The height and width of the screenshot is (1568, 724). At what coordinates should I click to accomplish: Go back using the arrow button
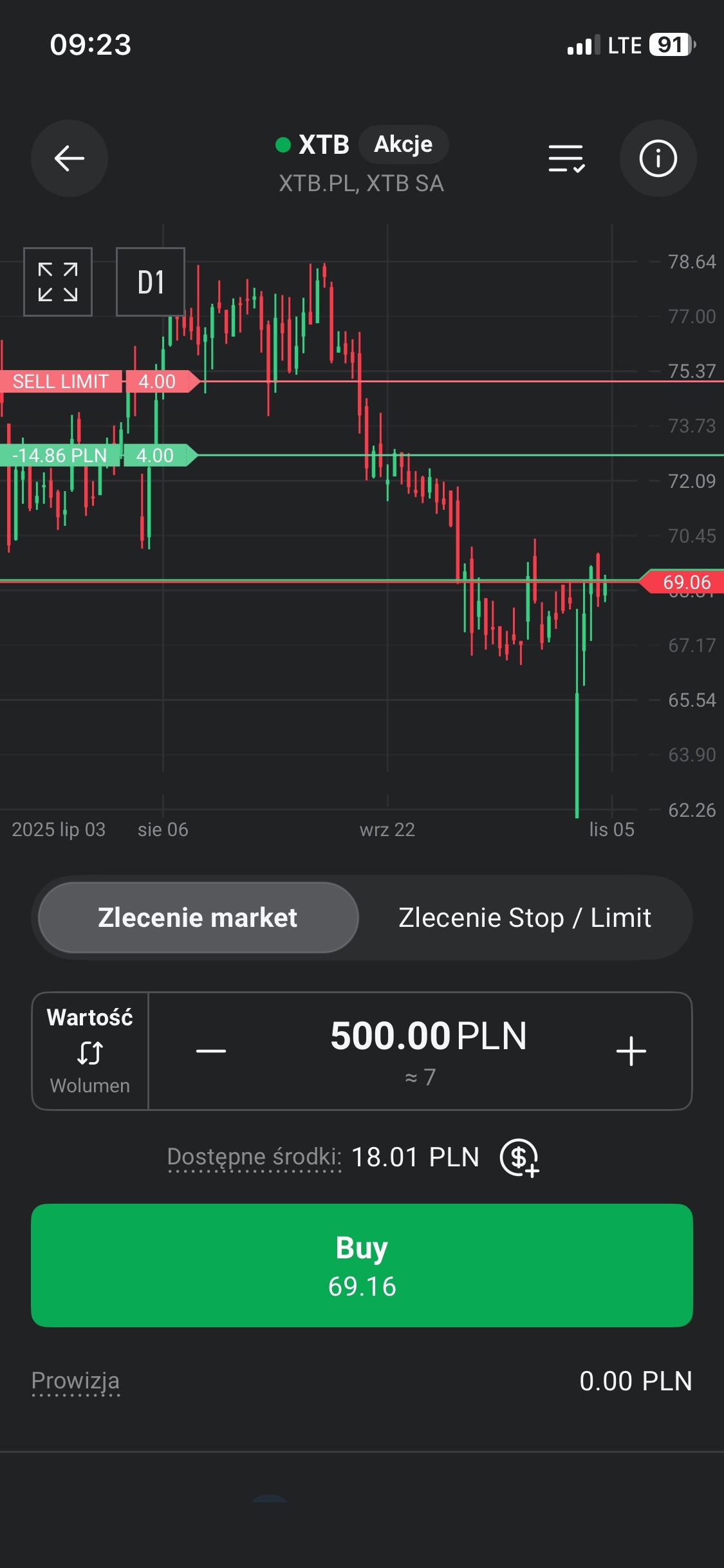click(70, 158)
